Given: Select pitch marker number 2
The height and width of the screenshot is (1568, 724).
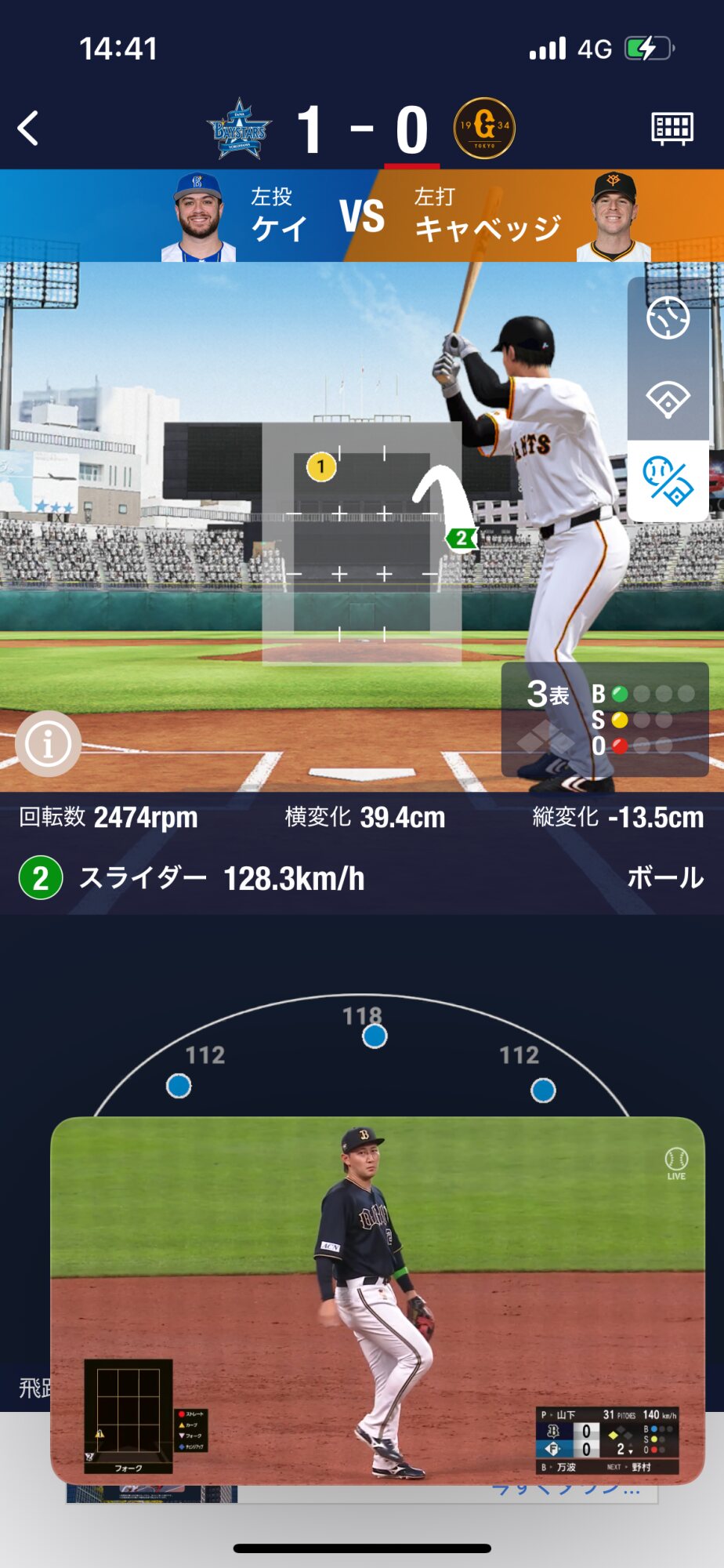Looking at the screenshot, I should [x=462, y=538].
